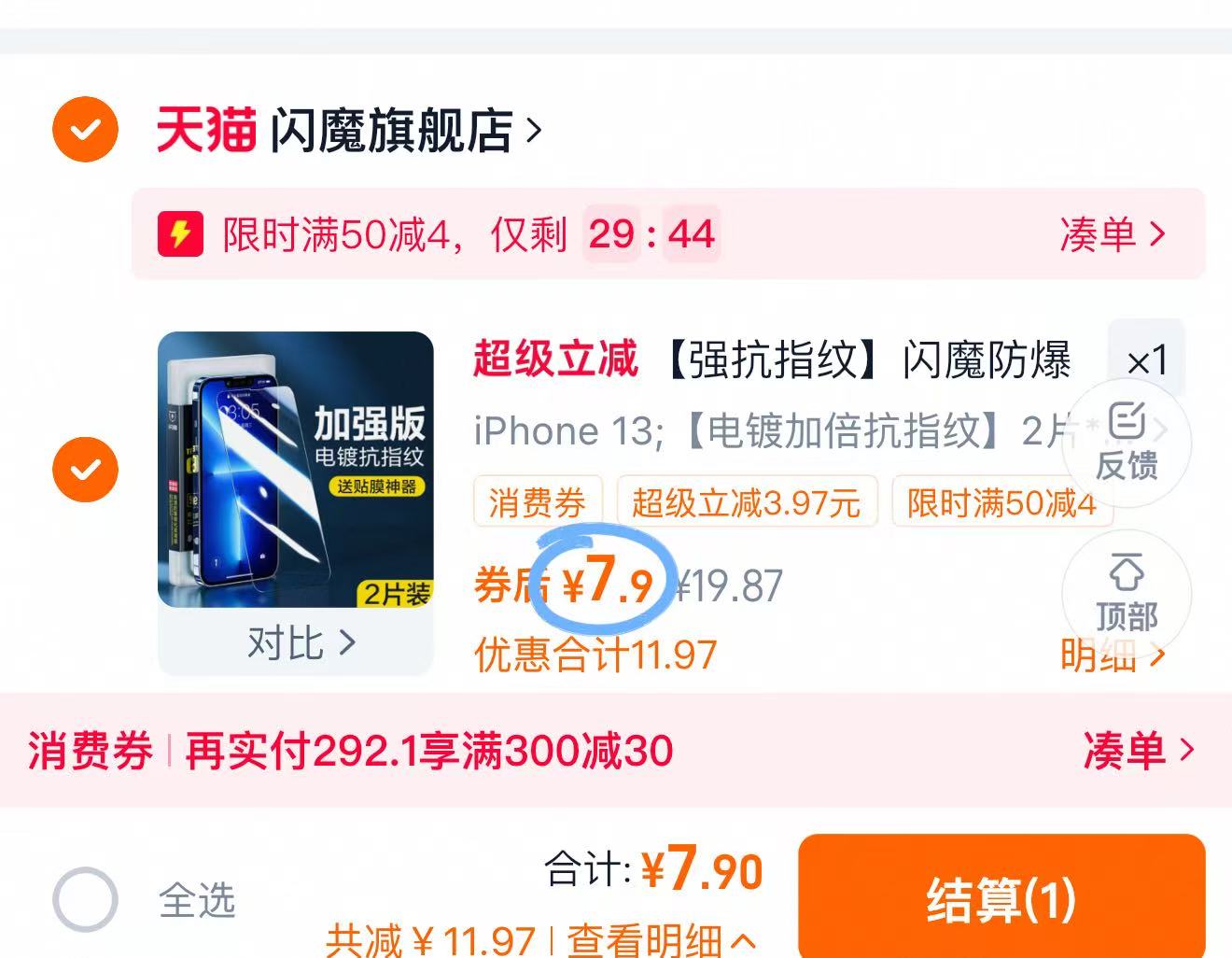Tap 凑单 on the 限时满50减4 banner

click(1113, 234)
